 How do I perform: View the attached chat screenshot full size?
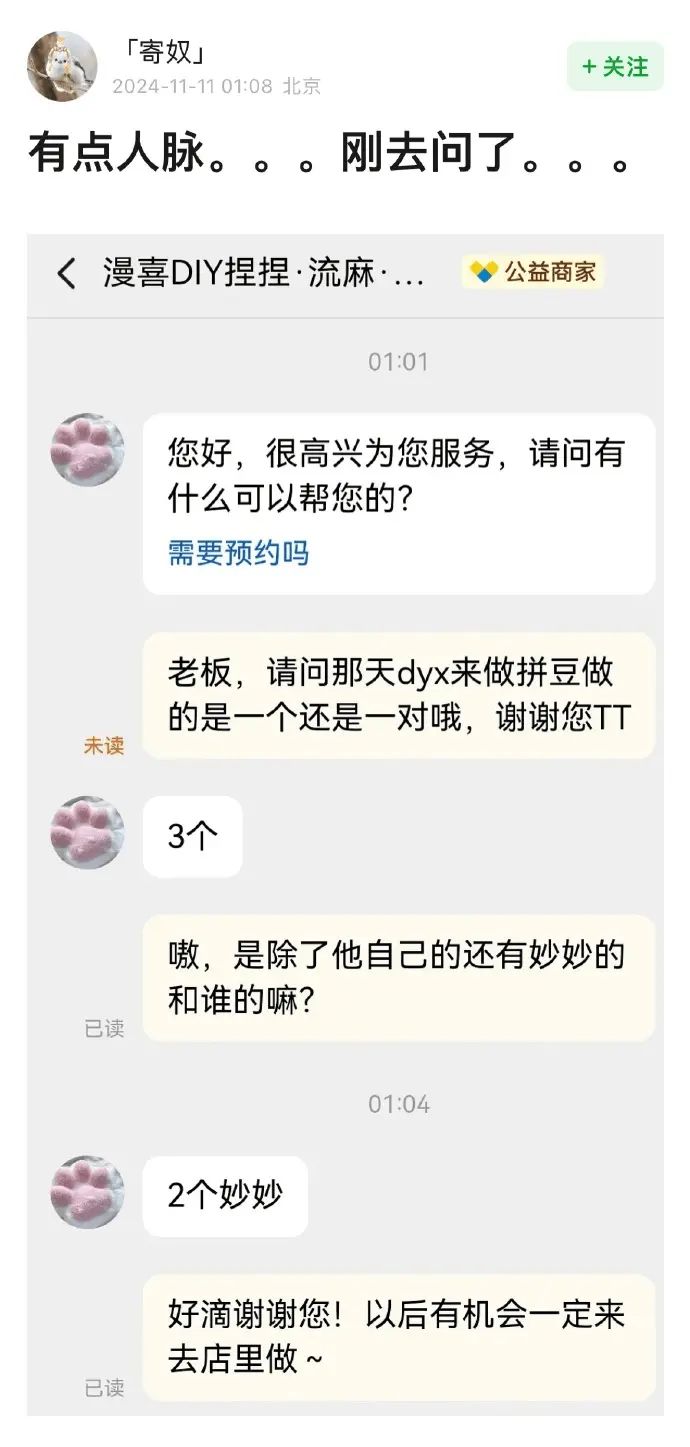tap(345, 825)
